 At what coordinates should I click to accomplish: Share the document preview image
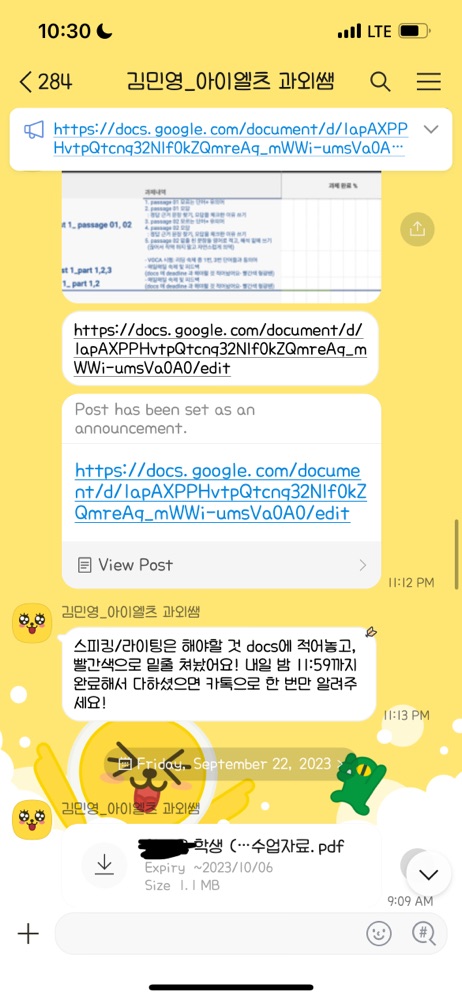[x=417, y=228]
